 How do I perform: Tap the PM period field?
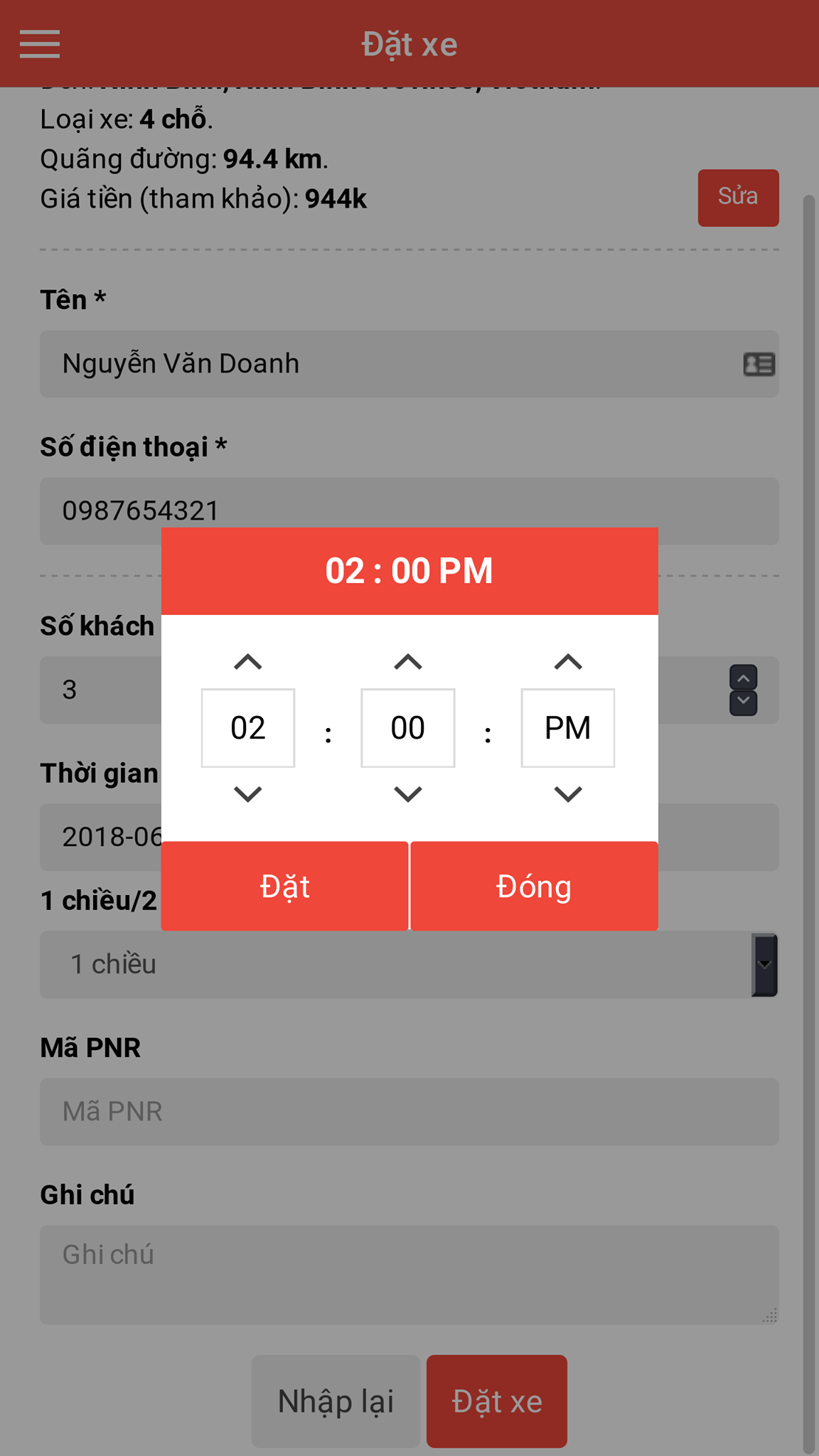tap(567, 728)
